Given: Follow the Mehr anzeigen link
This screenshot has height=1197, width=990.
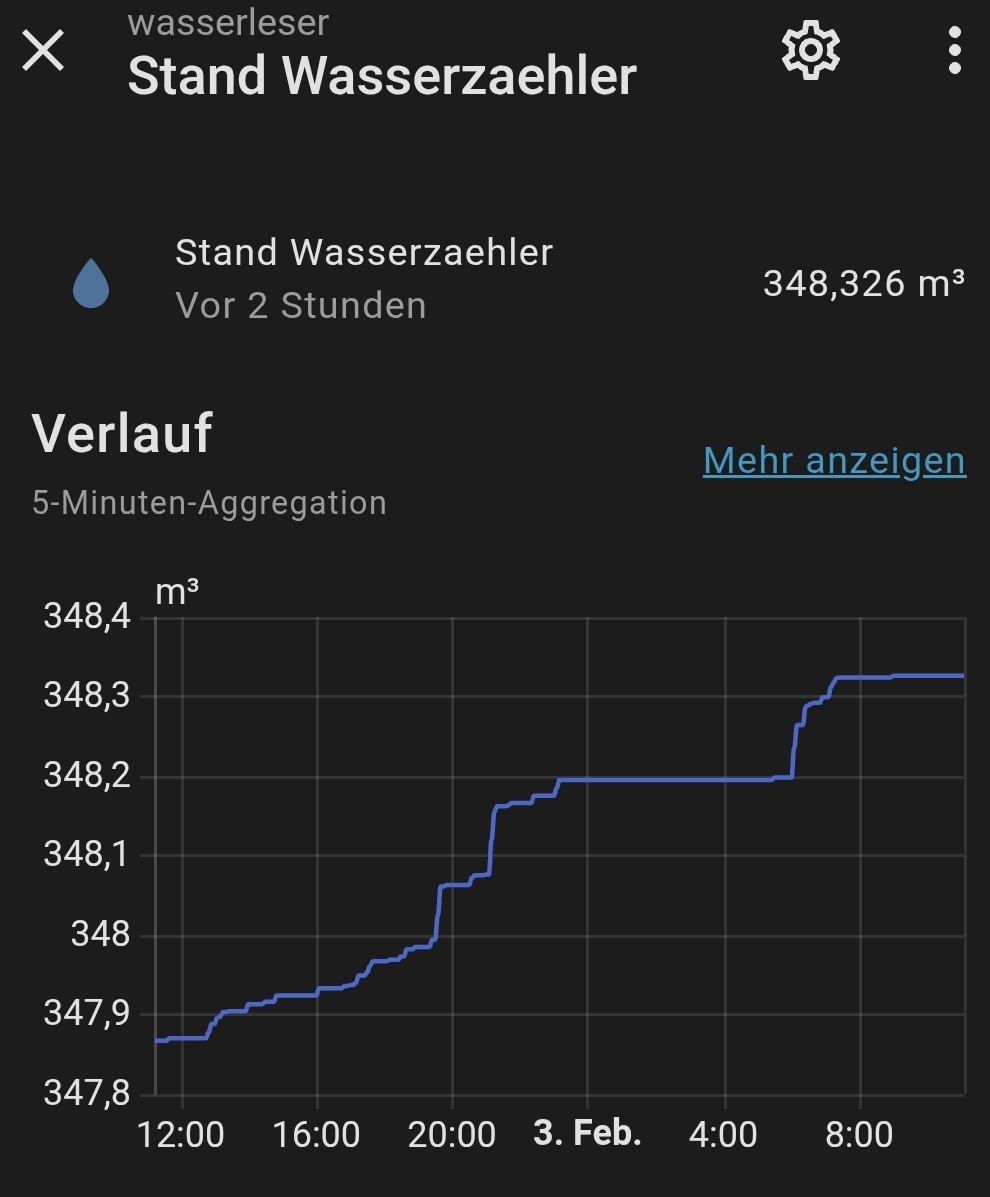Looking at the screenshot, I should (834, 461).
